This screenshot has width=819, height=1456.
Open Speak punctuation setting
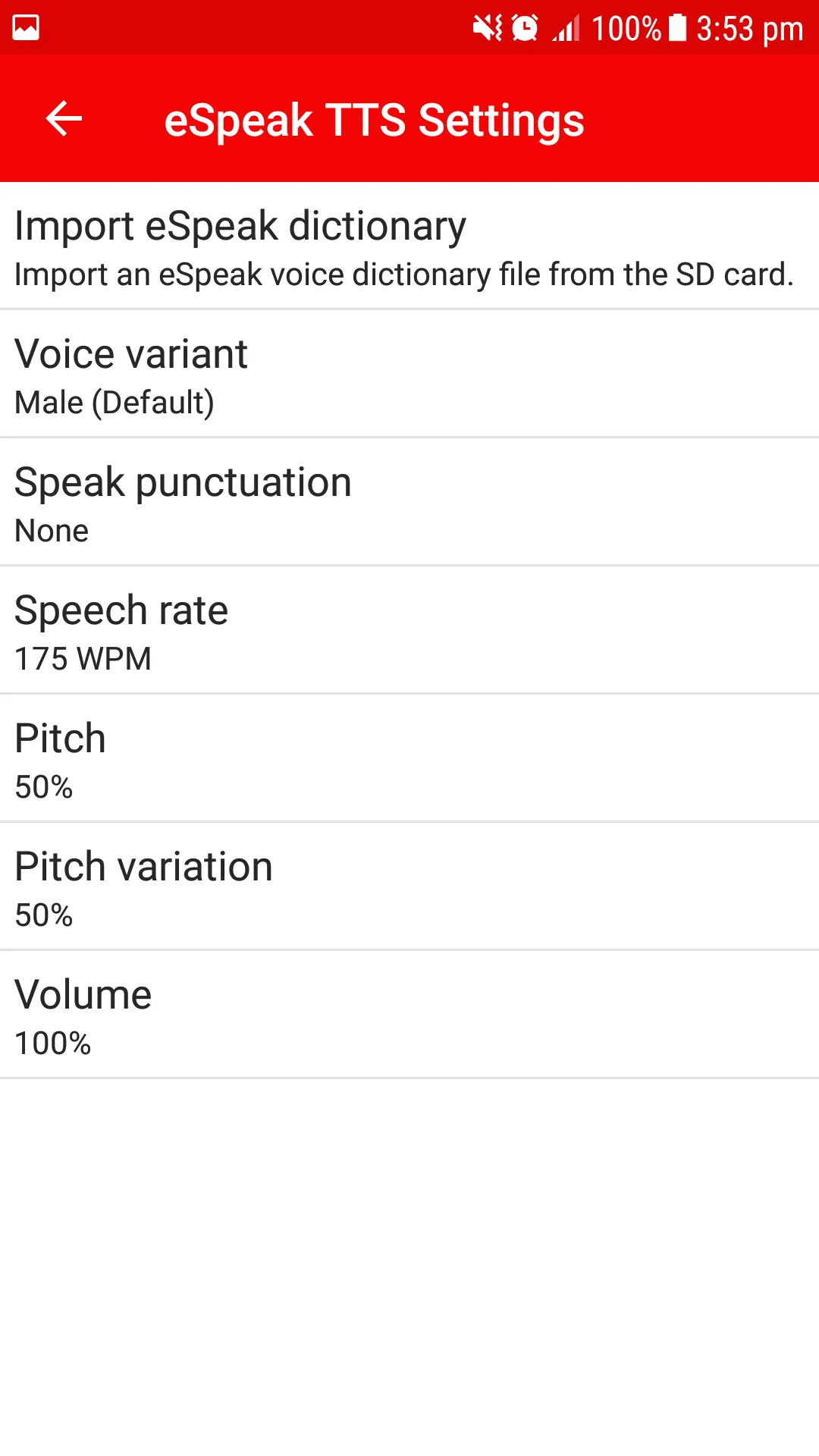click(409, 503)
